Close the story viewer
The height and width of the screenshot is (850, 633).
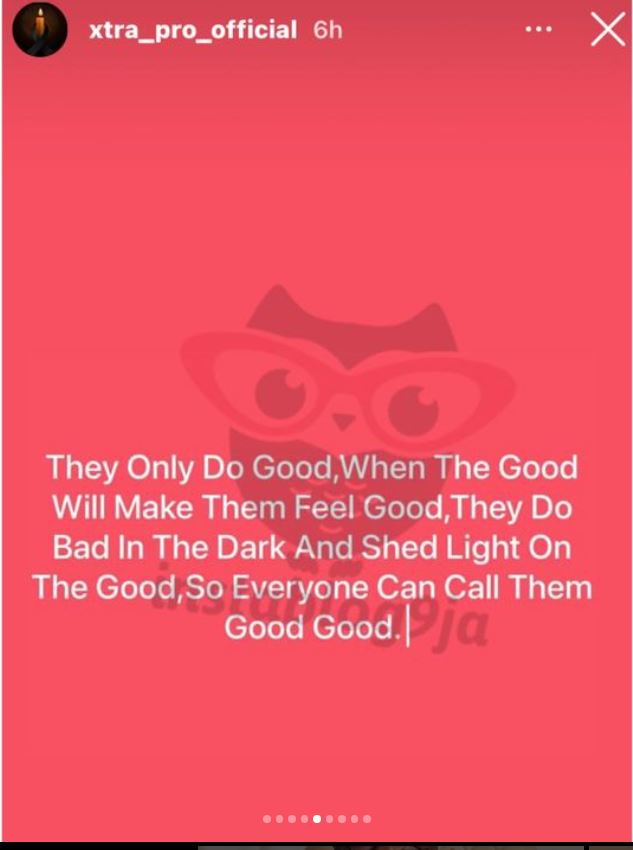coord(607,30)
